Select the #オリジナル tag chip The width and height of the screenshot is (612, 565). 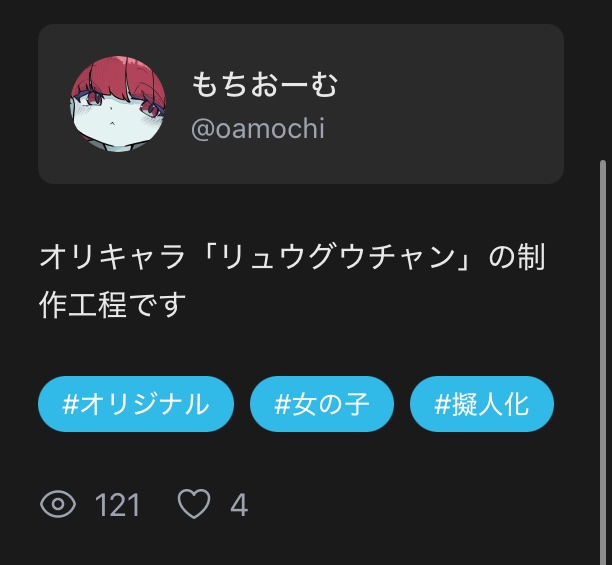(x=136, y=404)
